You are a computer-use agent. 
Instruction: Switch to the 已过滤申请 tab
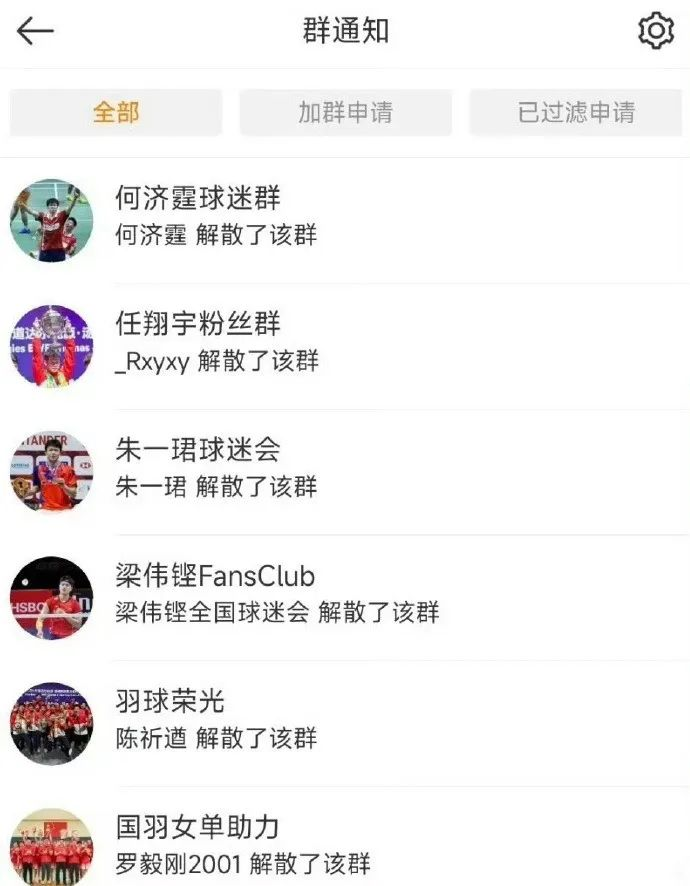click(x=576, y=112)
